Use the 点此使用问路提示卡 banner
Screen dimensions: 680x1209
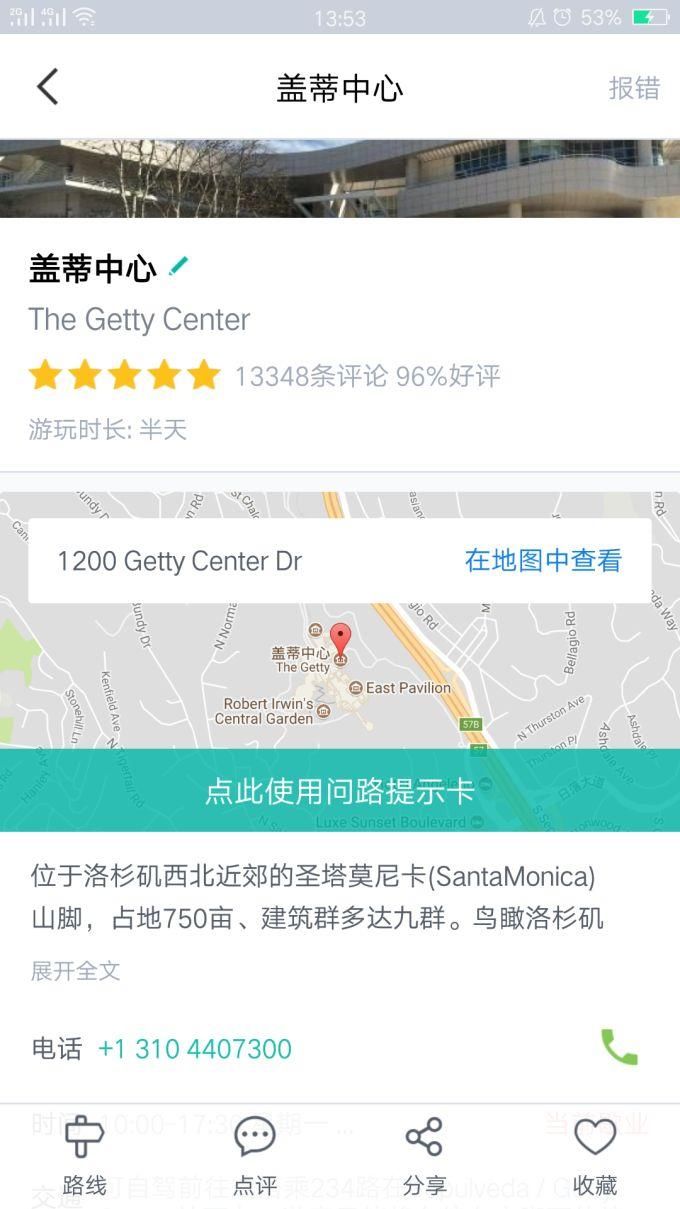tap(340, 790)
